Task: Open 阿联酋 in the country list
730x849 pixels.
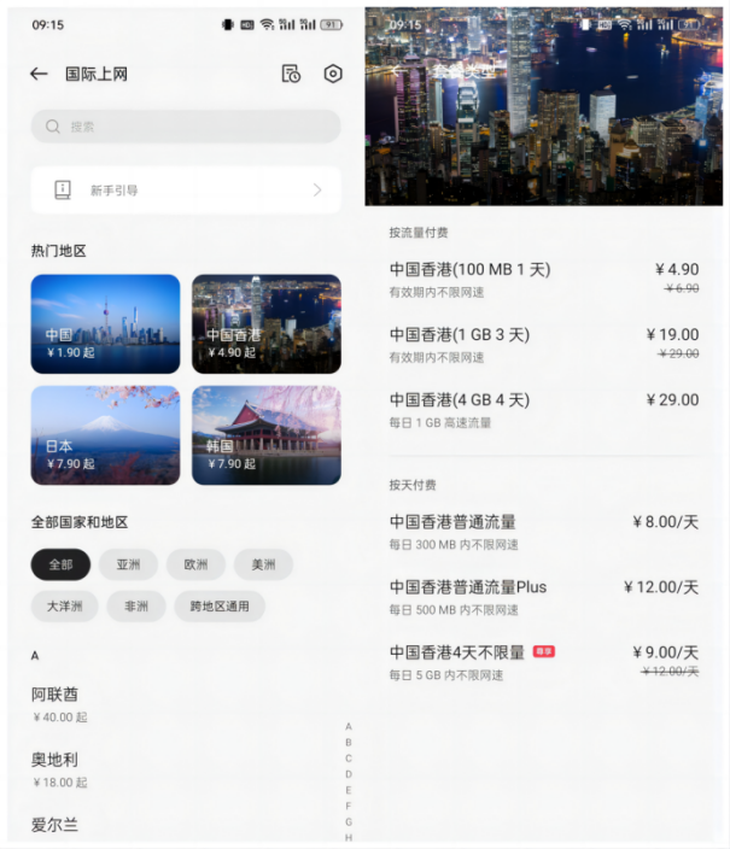Action: tap(60, 704)
